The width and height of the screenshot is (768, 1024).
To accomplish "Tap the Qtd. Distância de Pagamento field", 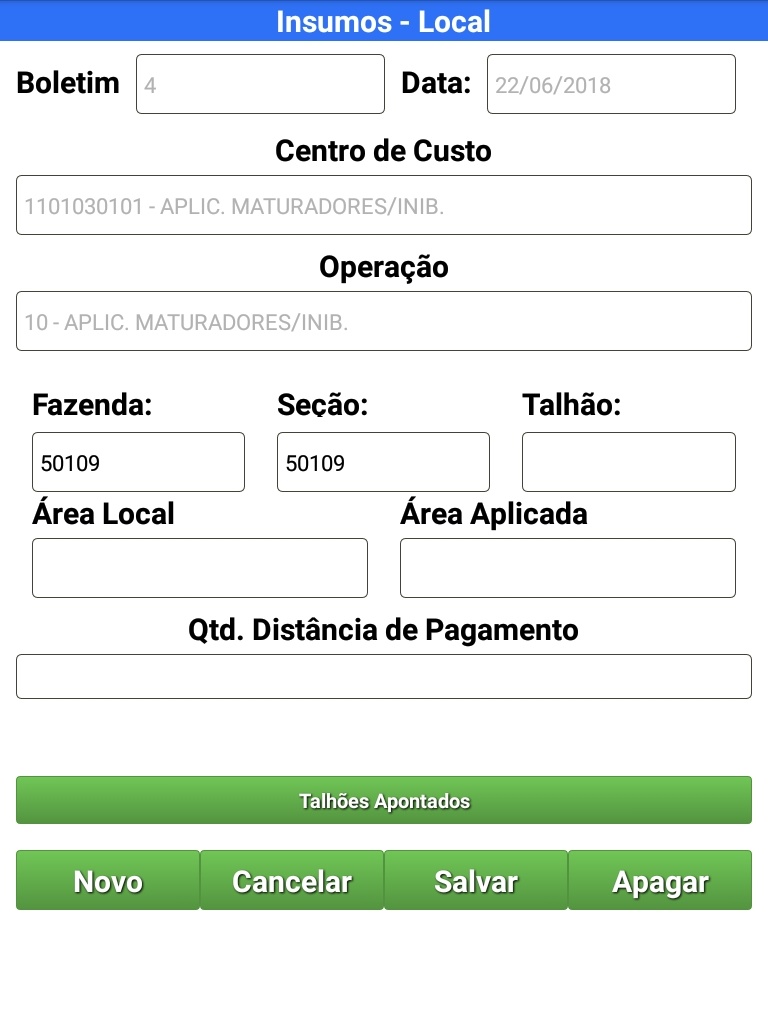I will [x=384, y=676].
